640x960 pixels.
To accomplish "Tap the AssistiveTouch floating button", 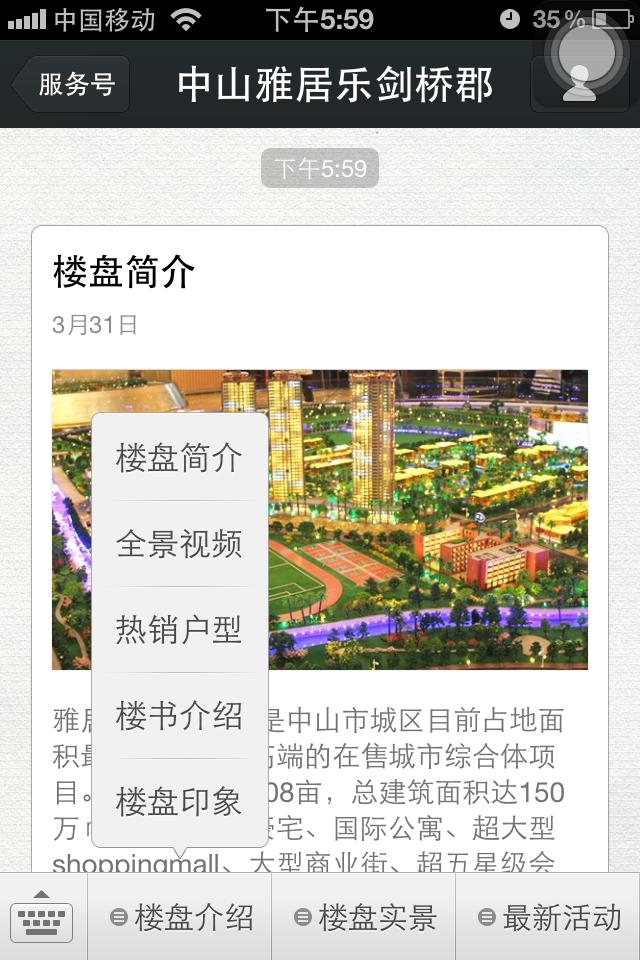I will [x=592, y=48].
